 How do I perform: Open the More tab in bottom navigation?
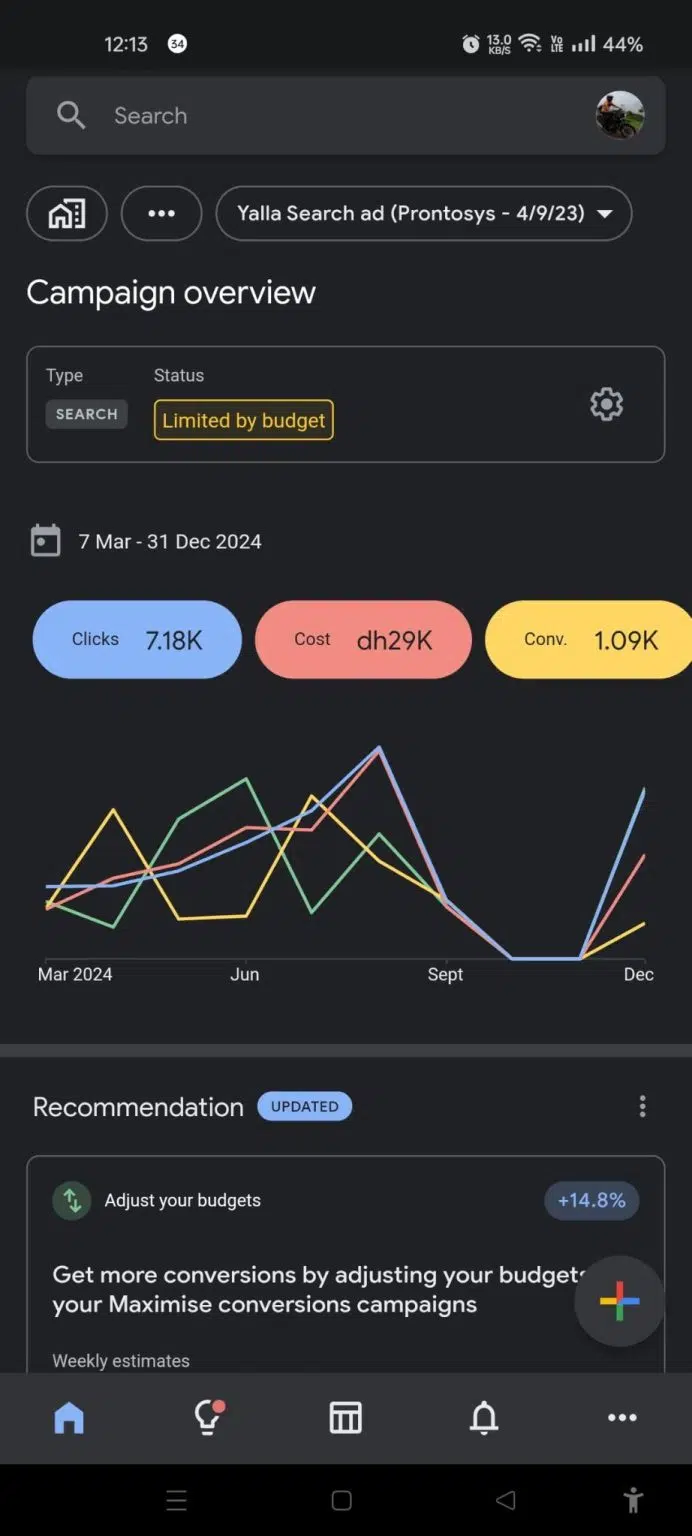[622, 1417]
